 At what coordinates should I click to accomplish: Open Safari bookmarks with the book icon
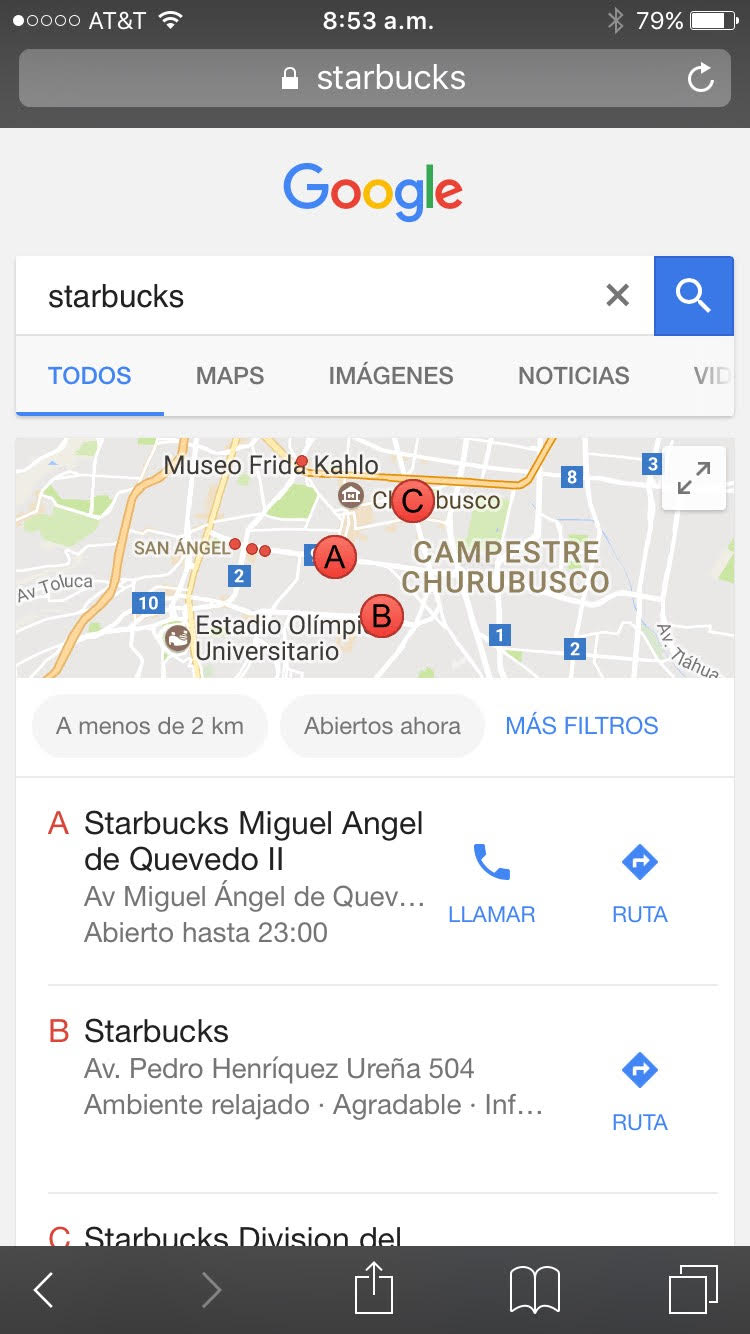[535, 1290]
